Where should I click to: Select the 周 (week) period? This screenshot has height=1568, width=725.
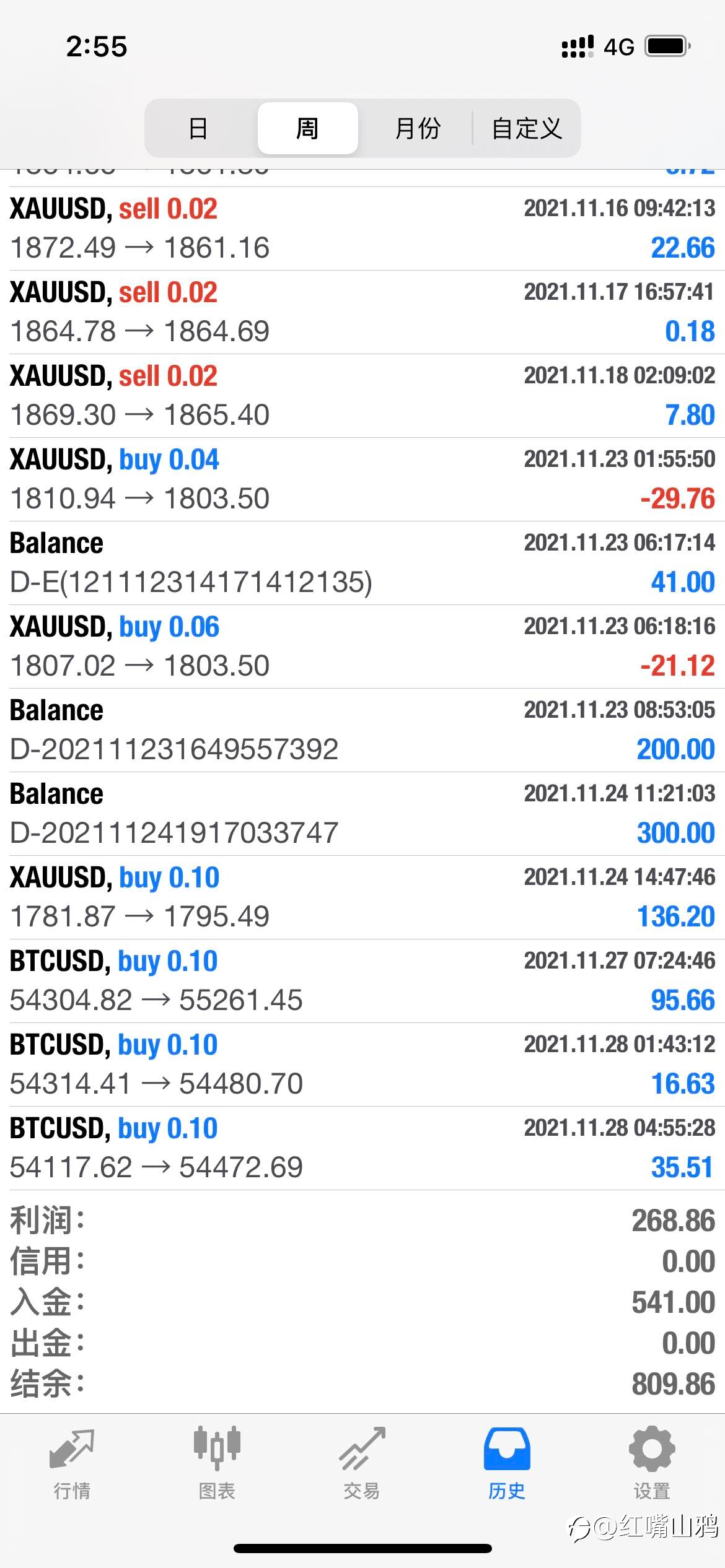point(307,128)
